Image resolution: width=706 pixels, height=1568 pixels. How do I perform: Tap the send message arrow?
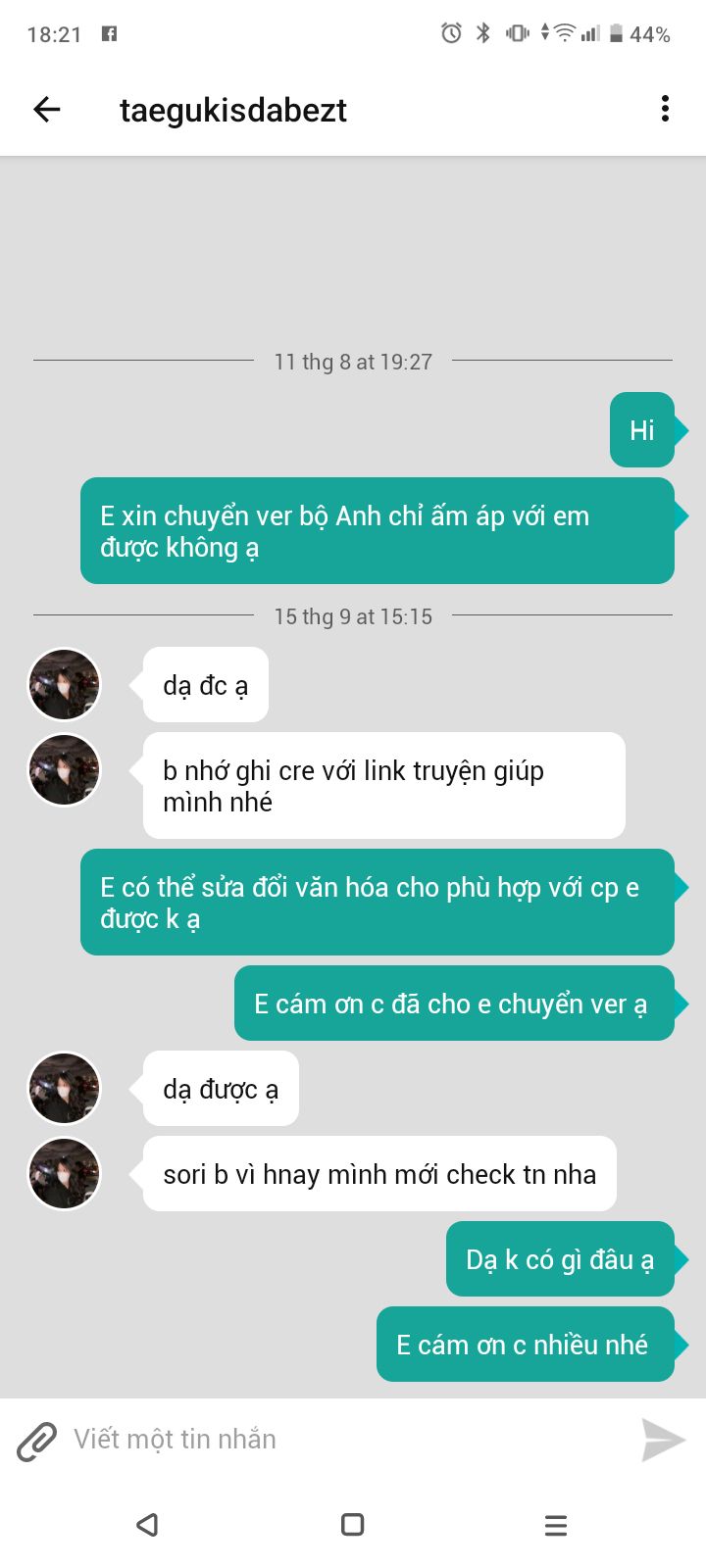point(663,1440)
